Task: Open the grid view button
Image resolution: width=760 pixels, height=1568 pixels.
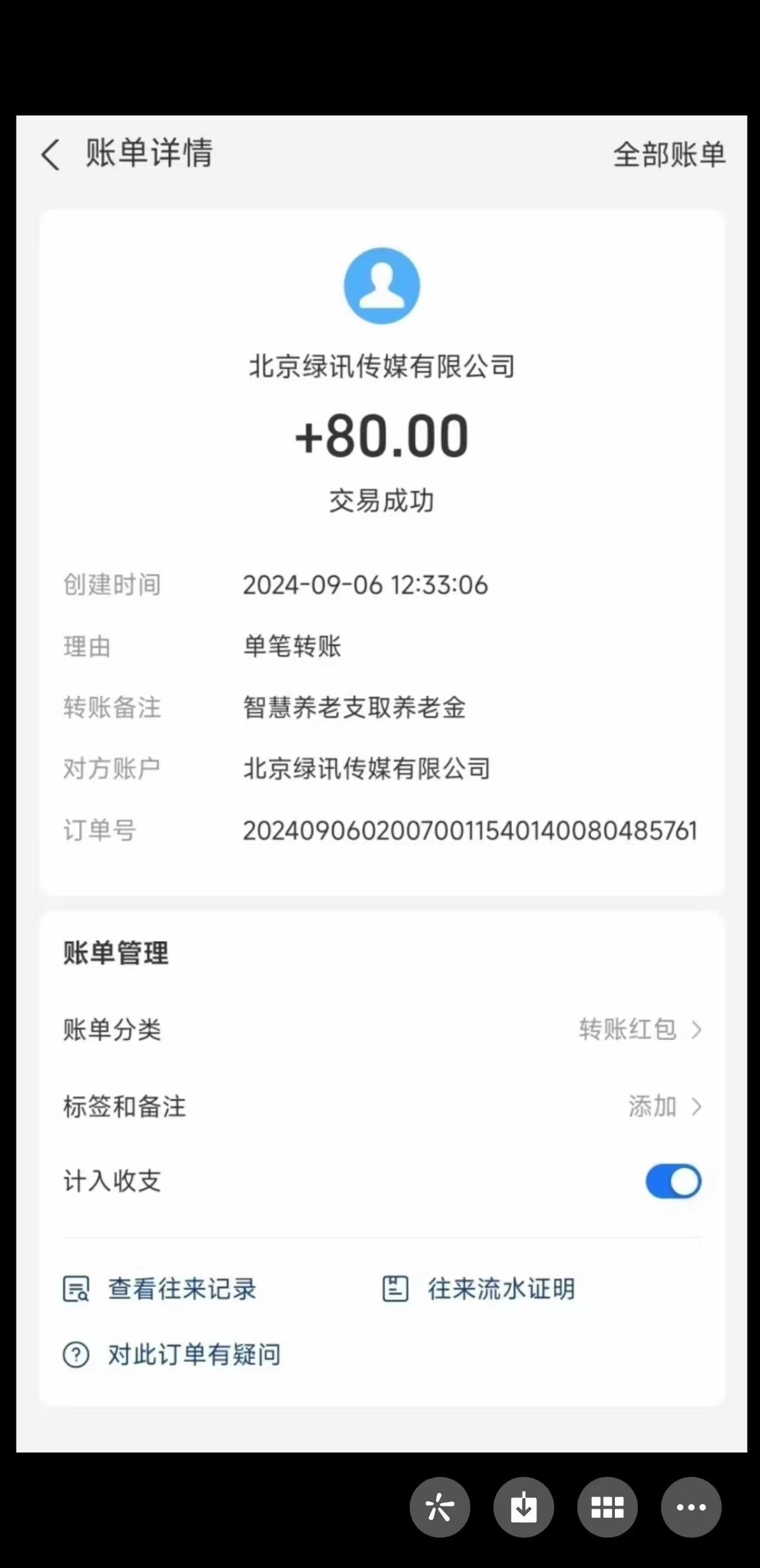Action: click(x=607, y=1507)
